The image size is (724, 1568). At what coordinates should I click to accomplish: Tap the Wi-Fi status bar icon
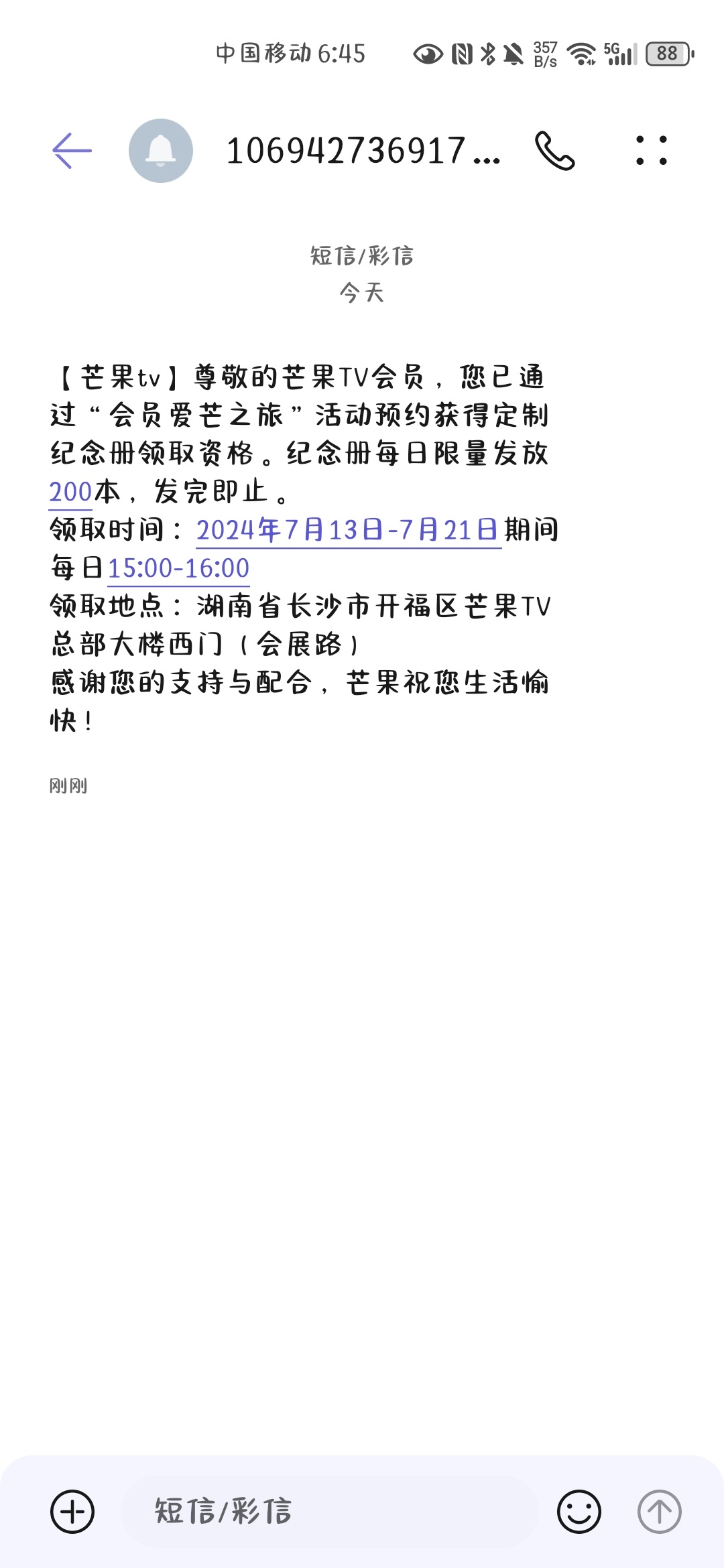pos(581,52)
